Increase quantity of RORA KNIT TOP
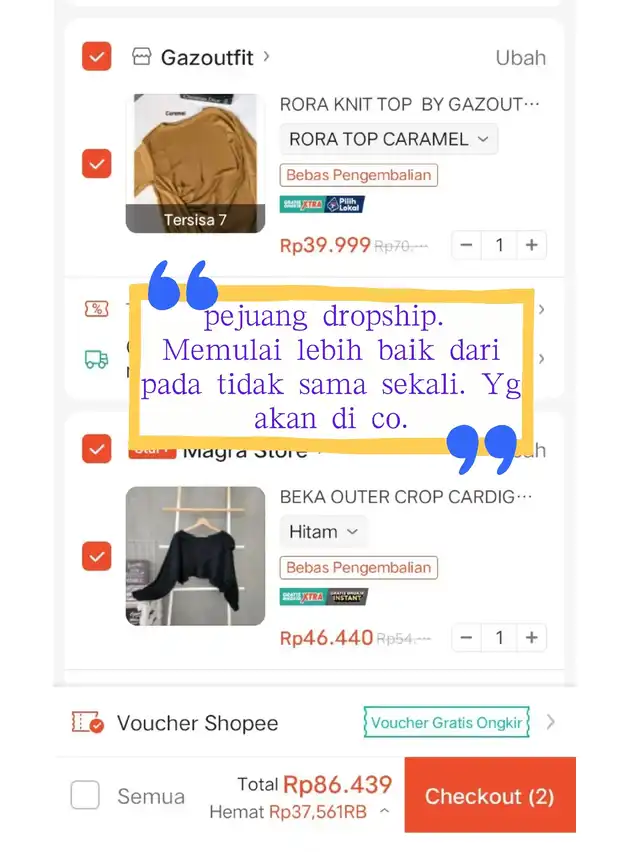 point(532,244)
